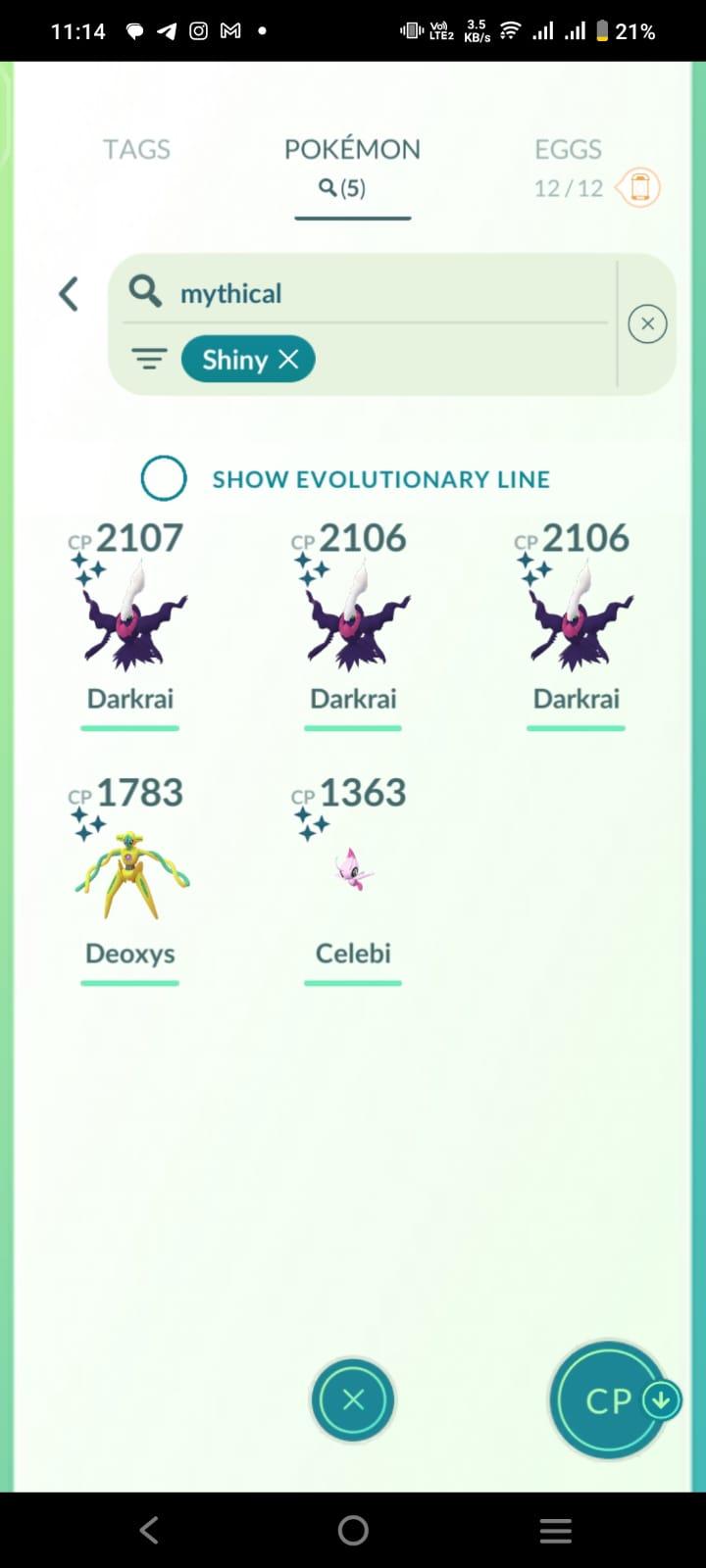Enable Show Evolutionary Line

164,478
